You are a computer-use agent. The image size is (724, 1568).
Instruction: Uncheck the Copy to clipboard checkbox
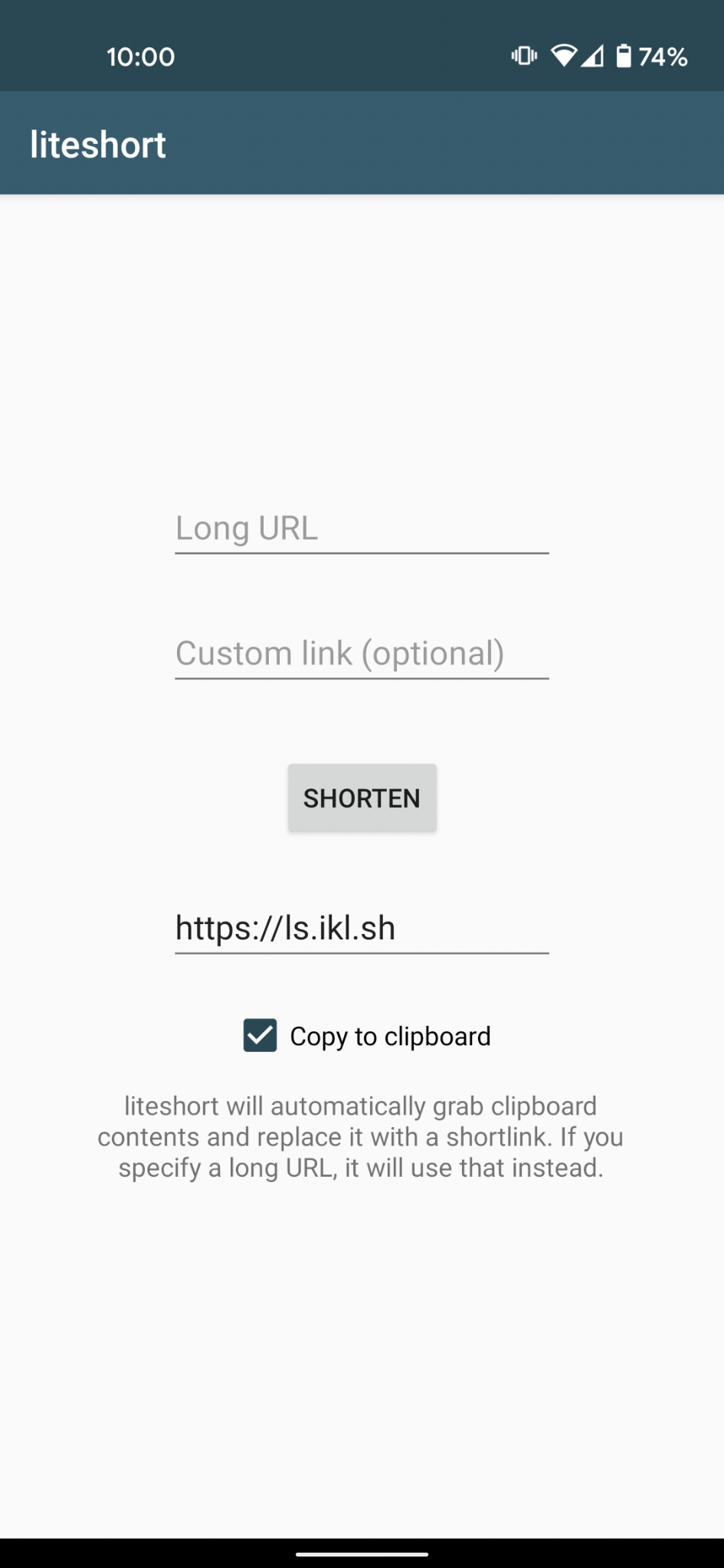(x=260, y=1036)
